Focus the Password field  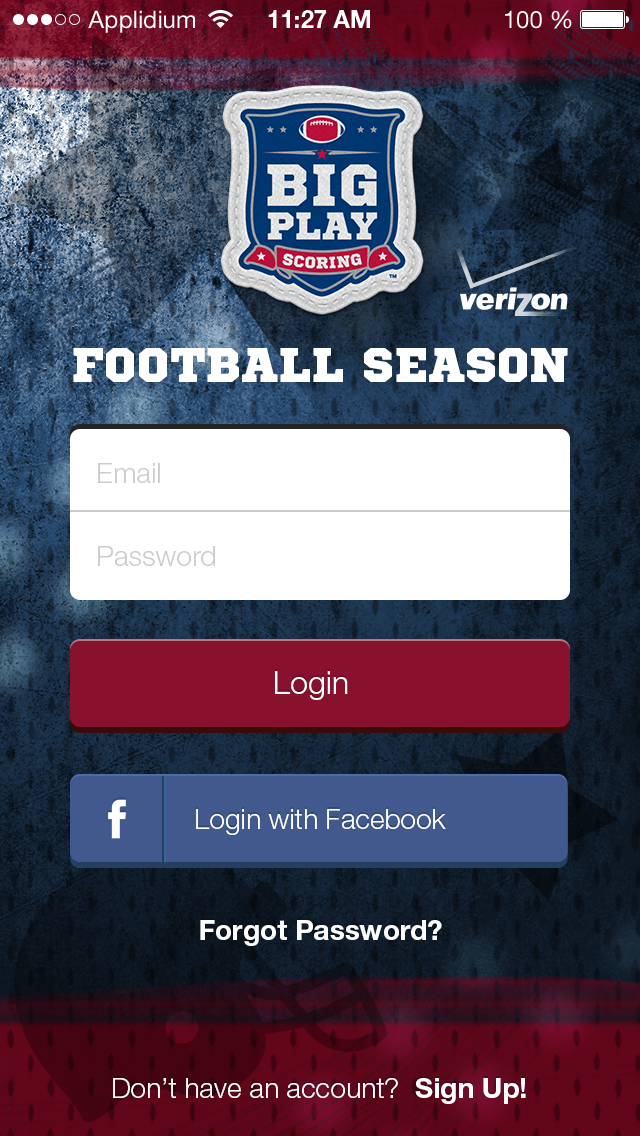click(320, 556)
